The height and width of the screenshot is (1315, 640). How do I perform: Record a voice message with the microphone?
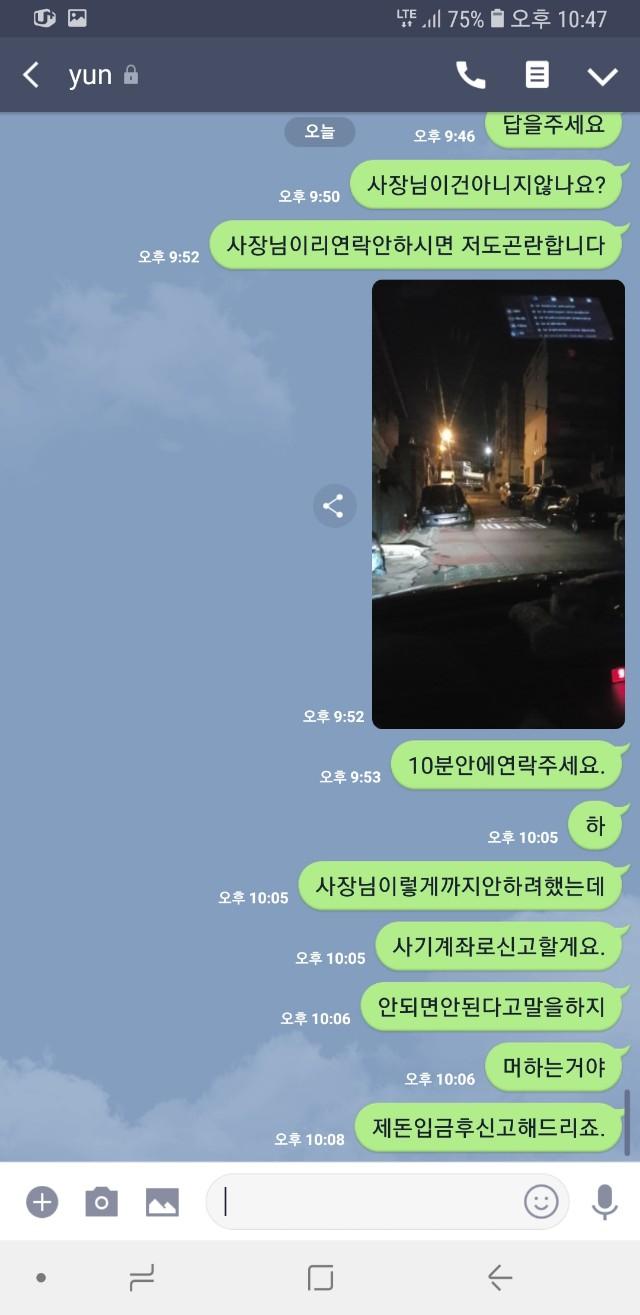(x=604, y=1201)
